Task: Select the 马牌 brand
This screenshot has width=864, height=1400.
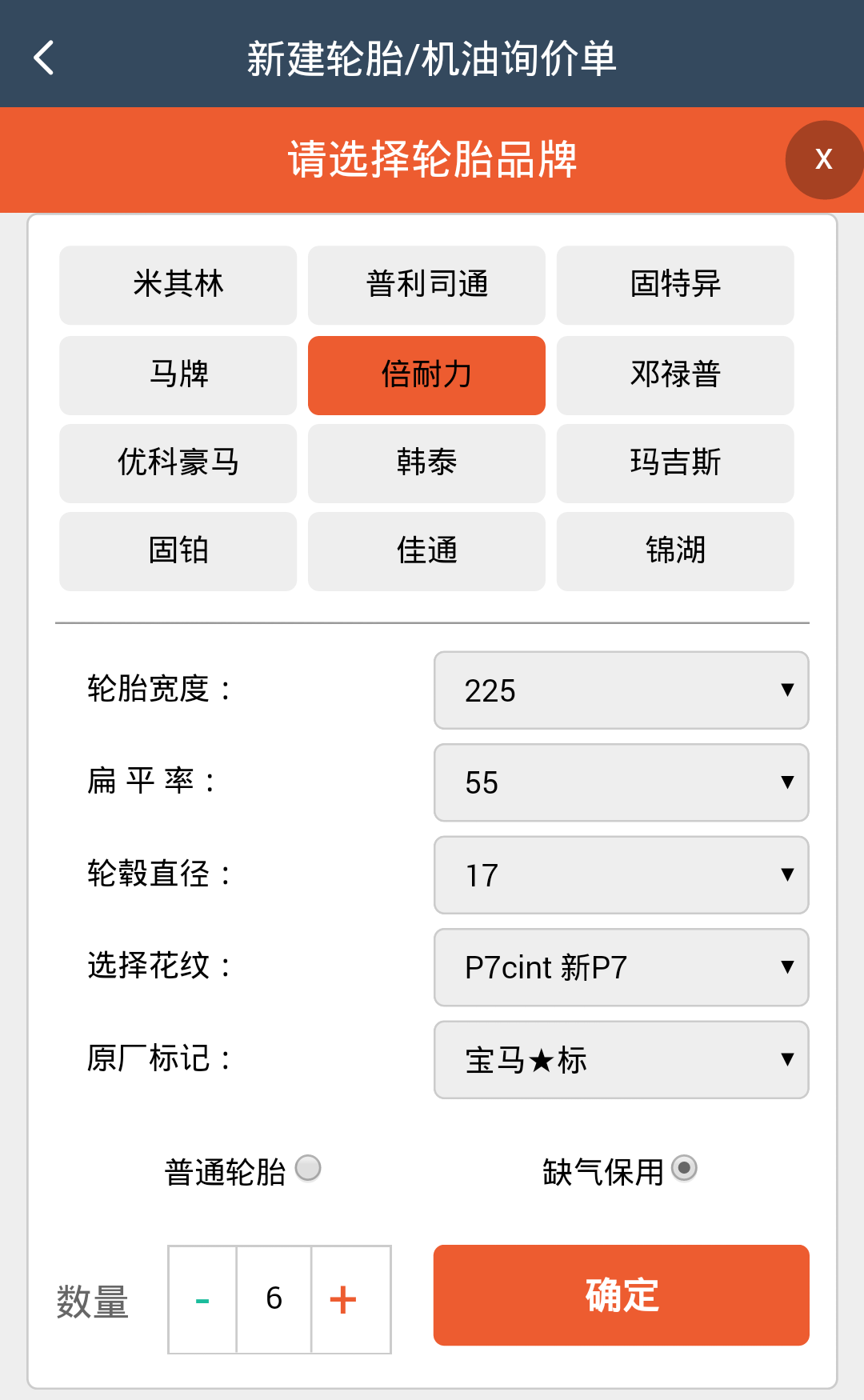Action: tap(178, 375)
